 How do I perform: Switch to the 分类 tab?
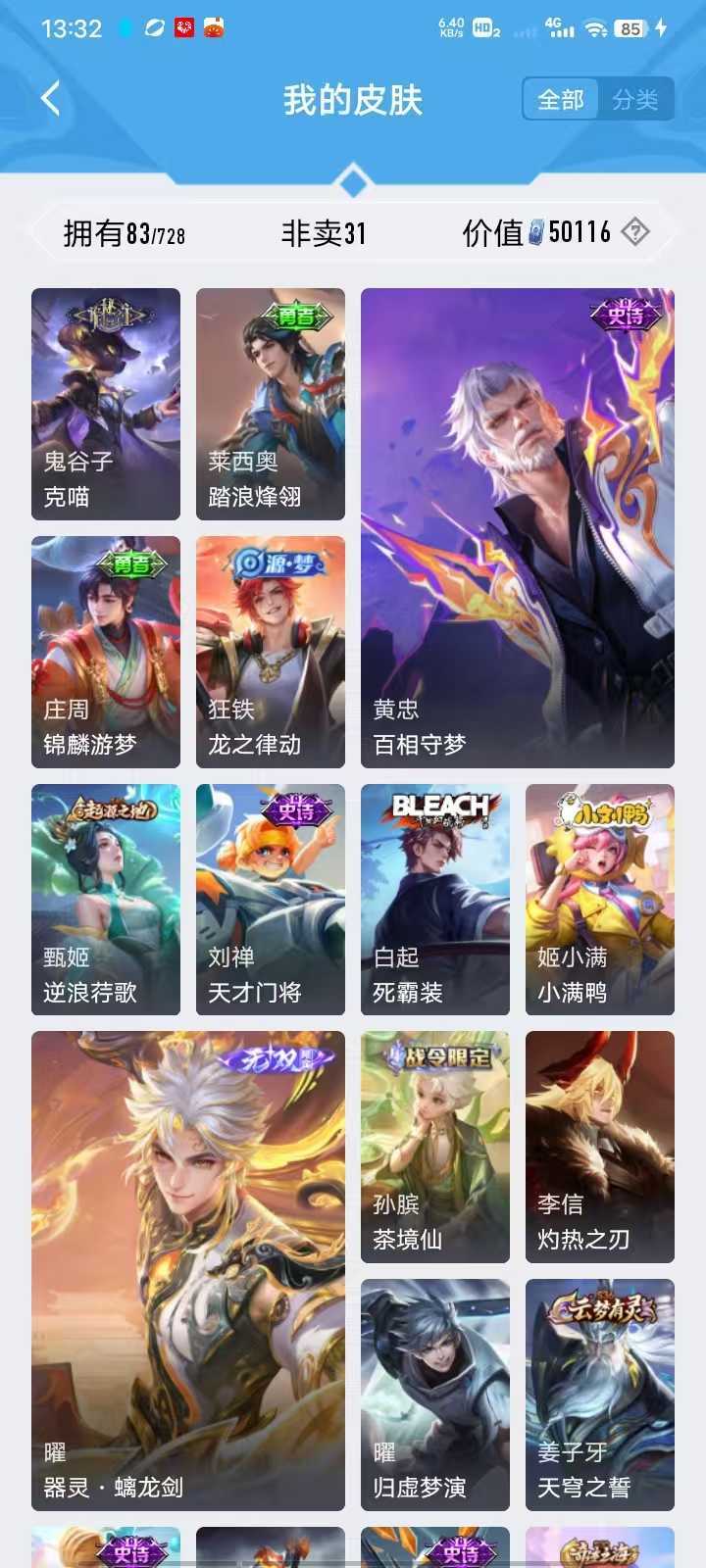(635, 99)
